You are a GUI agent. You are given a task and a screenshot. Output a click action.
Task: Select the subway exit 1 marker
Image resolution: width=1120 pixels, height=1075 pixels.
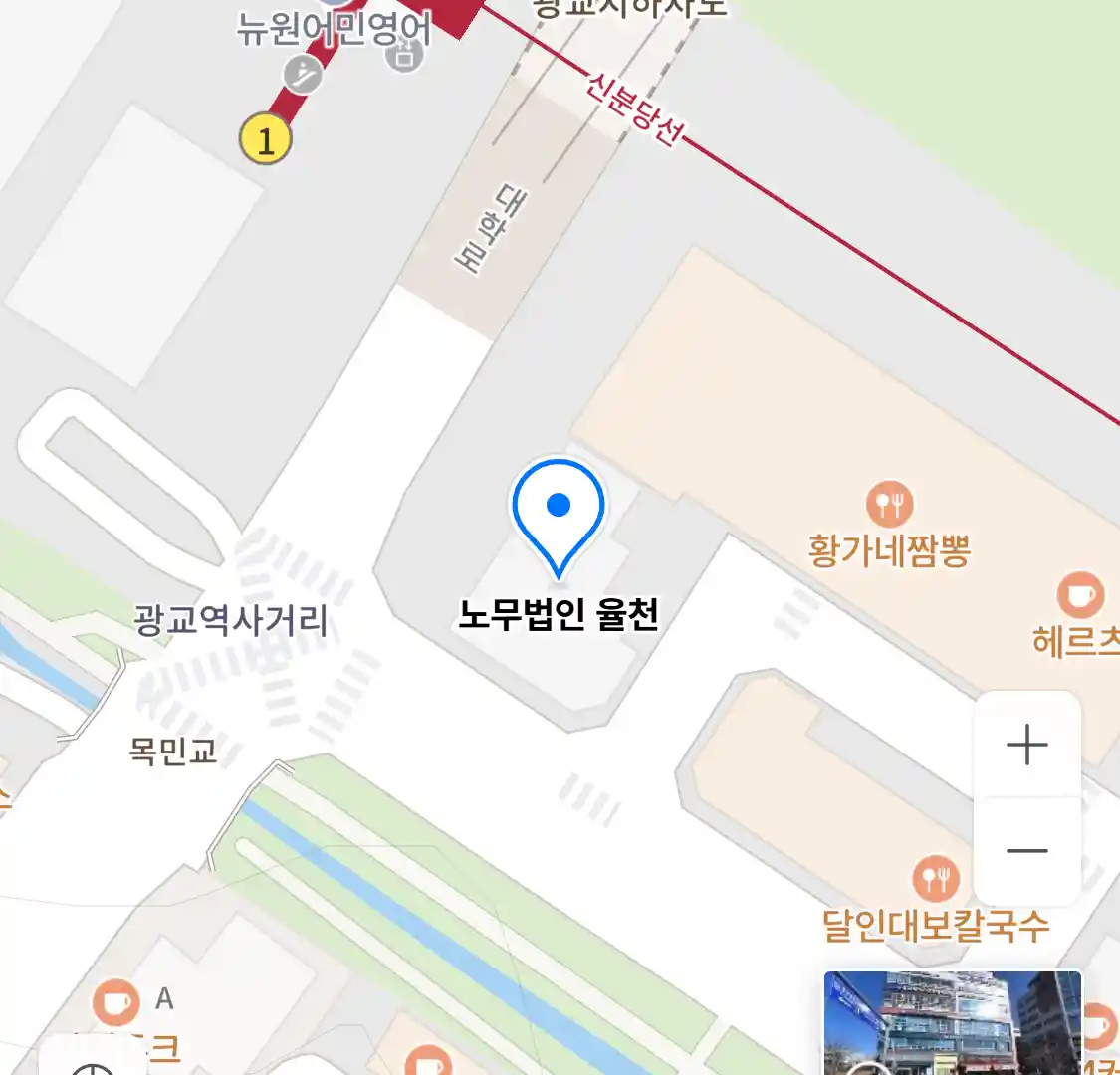(265, 139)
